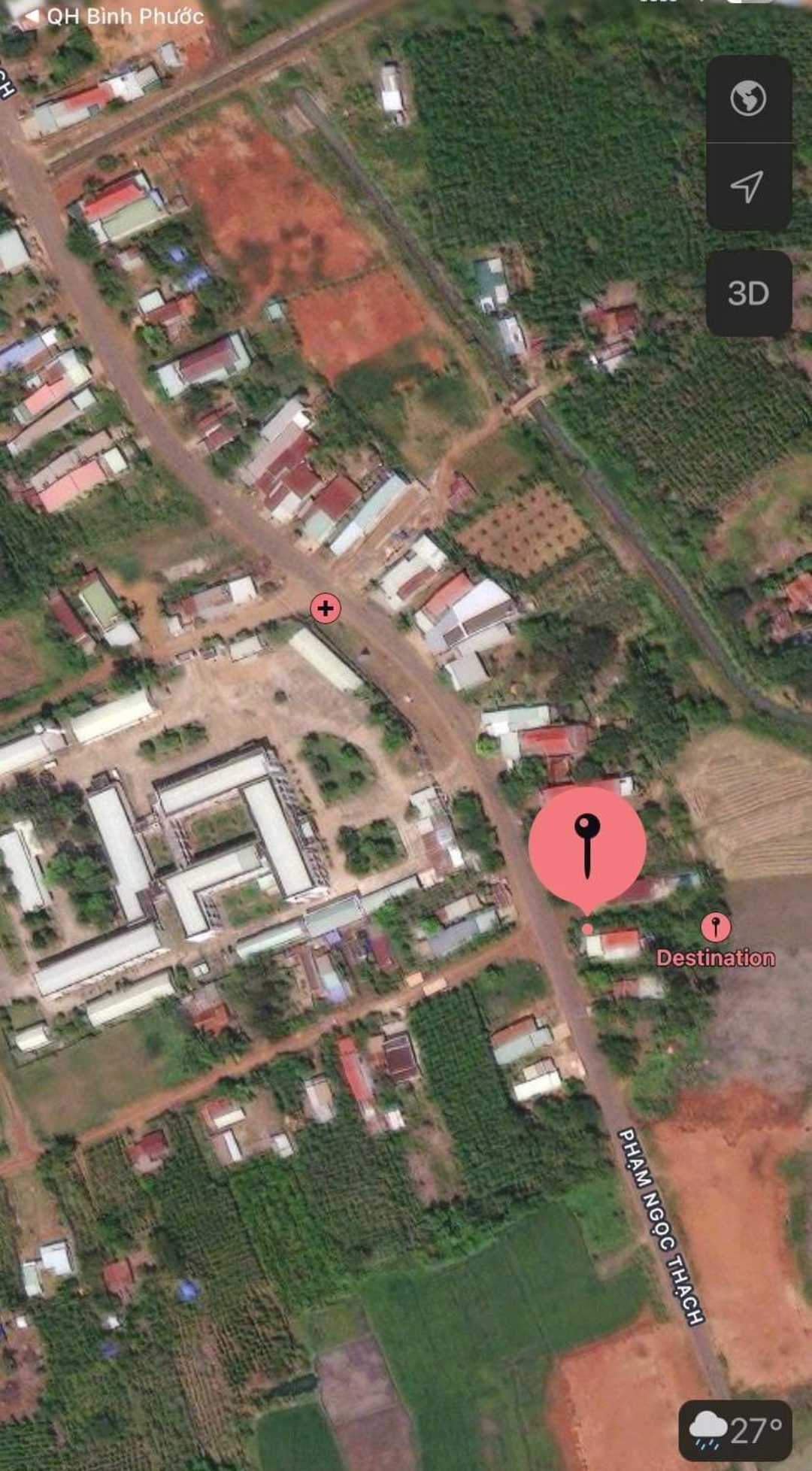Return to QH Bình Phước app

coord(113,16)
